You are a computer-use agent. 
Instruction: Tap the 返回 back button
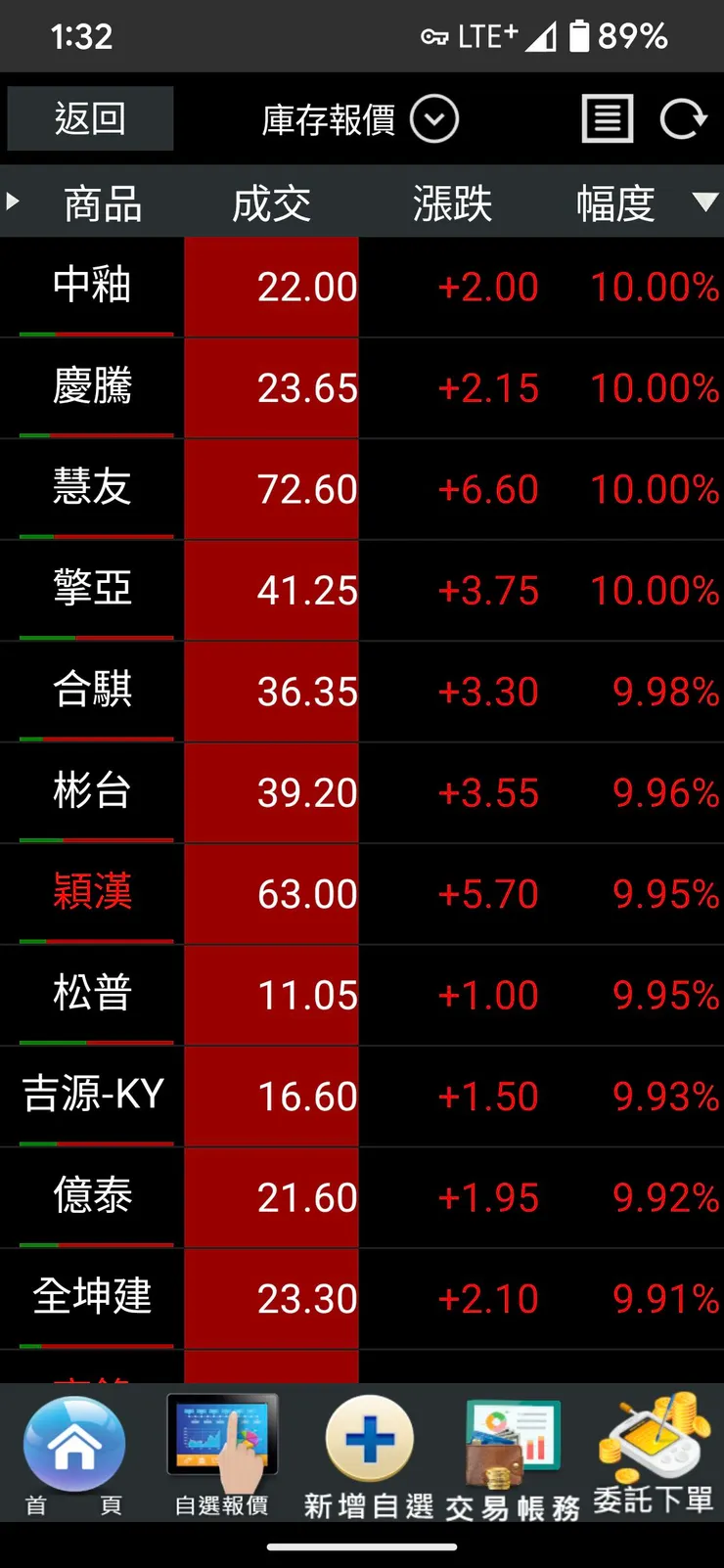pyautogui.click(x=90, y=119)
